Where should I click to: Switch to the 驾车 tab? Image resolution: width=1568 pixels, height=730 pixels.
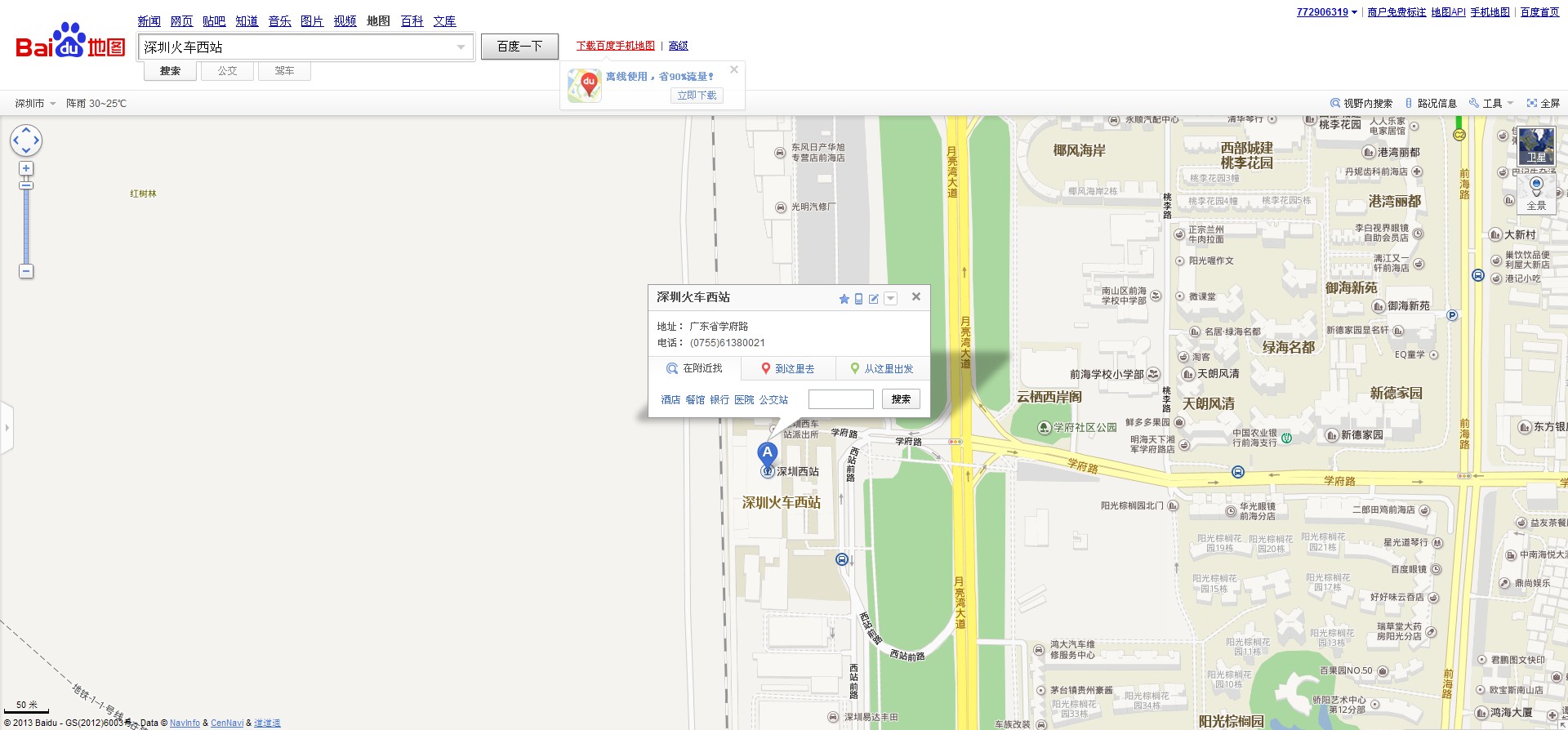coord(284,71)
